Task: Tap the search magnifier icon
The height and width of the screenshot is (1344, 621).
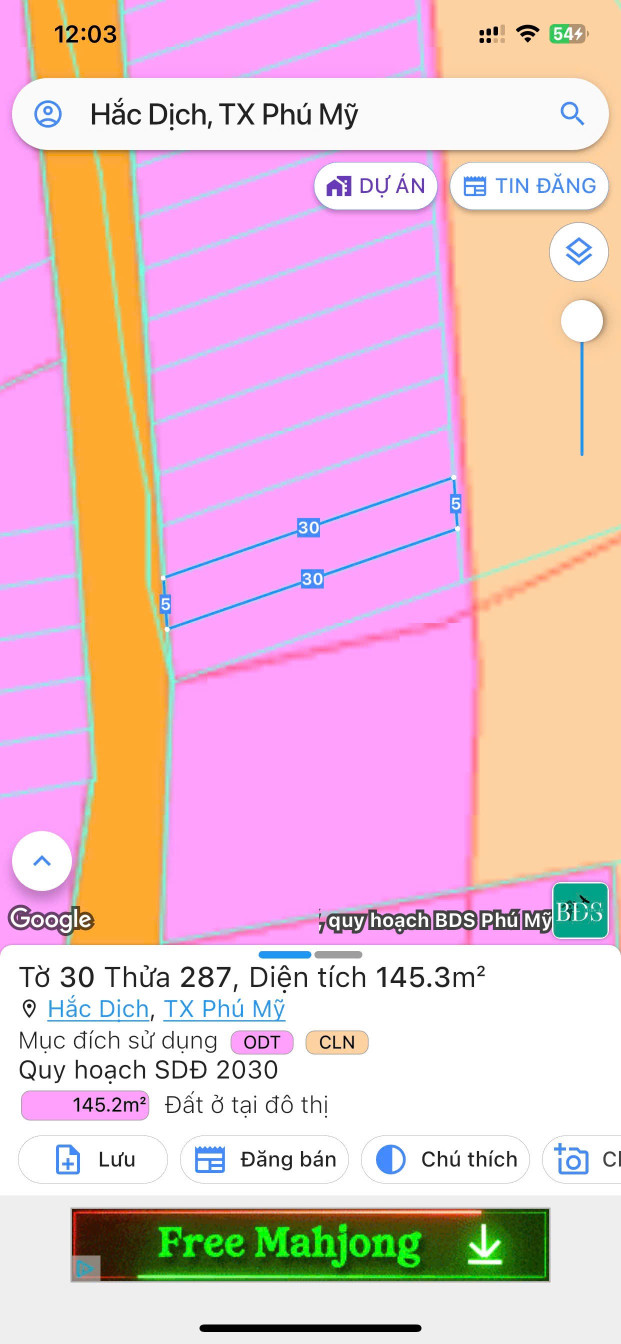Action: 572,114
